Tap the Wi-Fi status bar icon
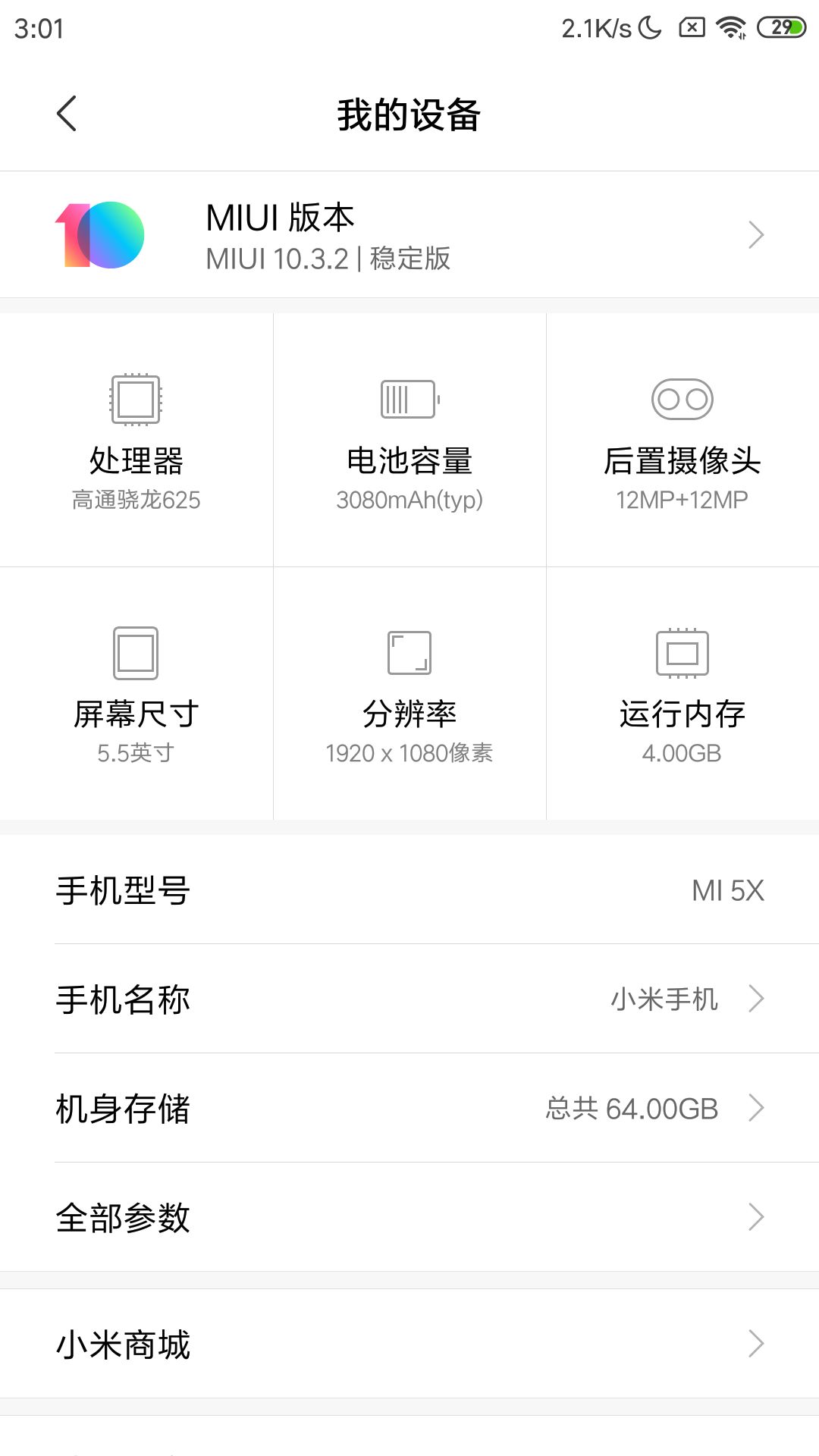The width and height of the screenshot is (819, 1456). click(x=730, y=28)
